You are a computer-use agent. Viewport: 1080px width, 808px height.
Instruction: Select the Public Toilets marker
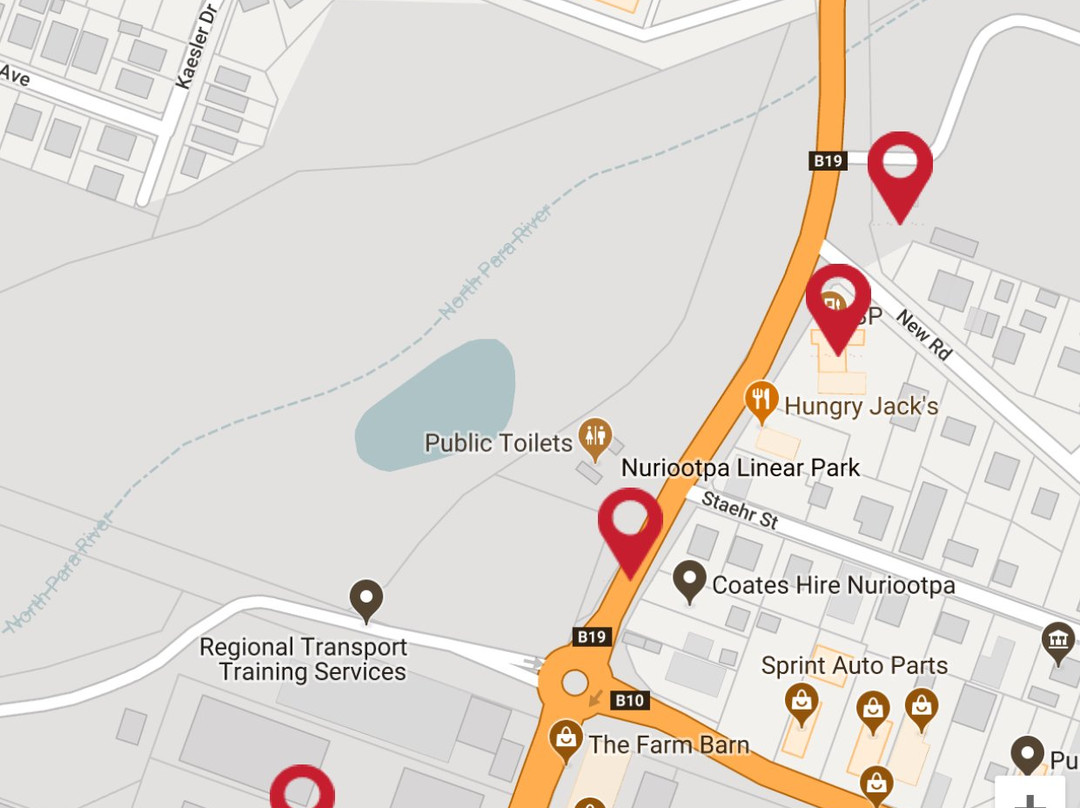(596, 438)
